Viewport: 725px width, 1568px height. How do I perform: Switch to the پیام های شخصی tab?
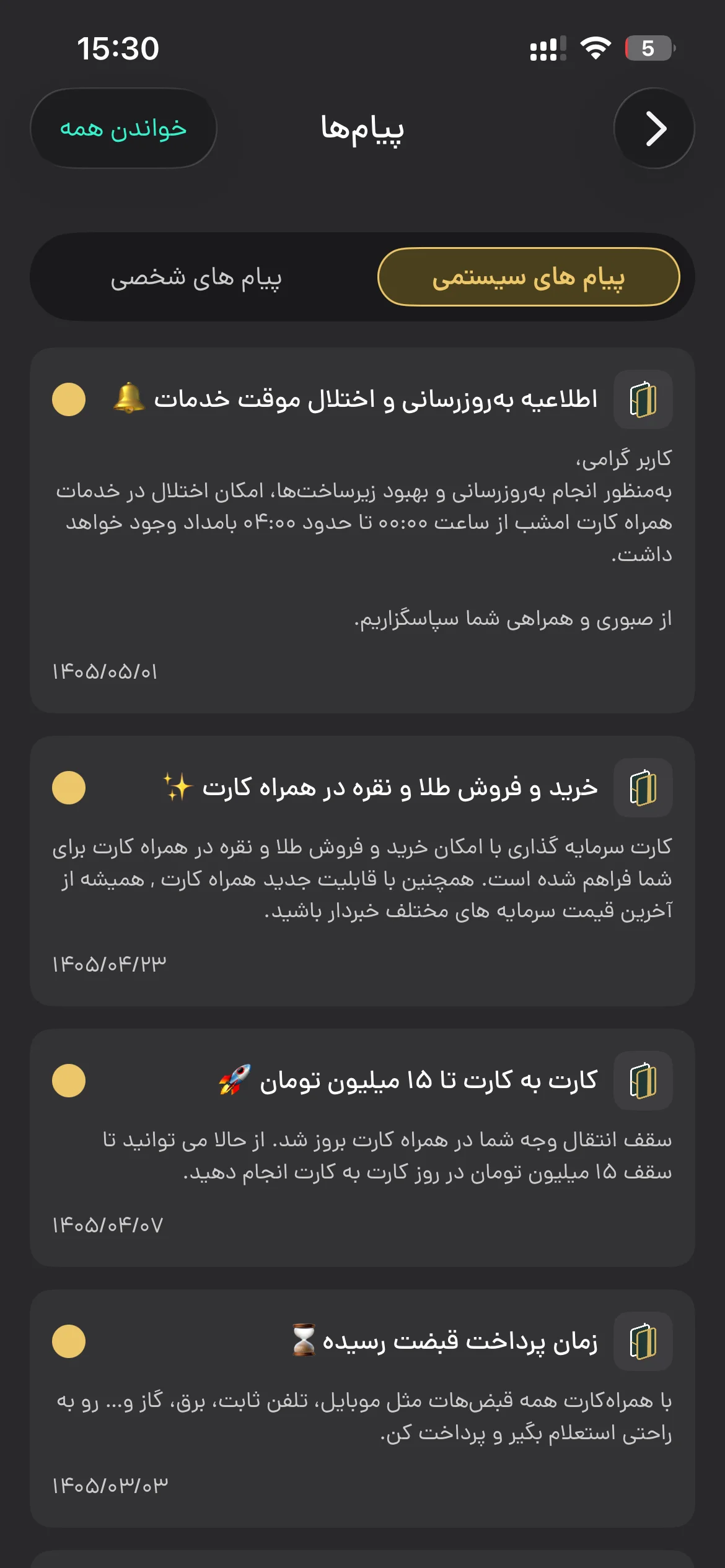pos(196,277)
